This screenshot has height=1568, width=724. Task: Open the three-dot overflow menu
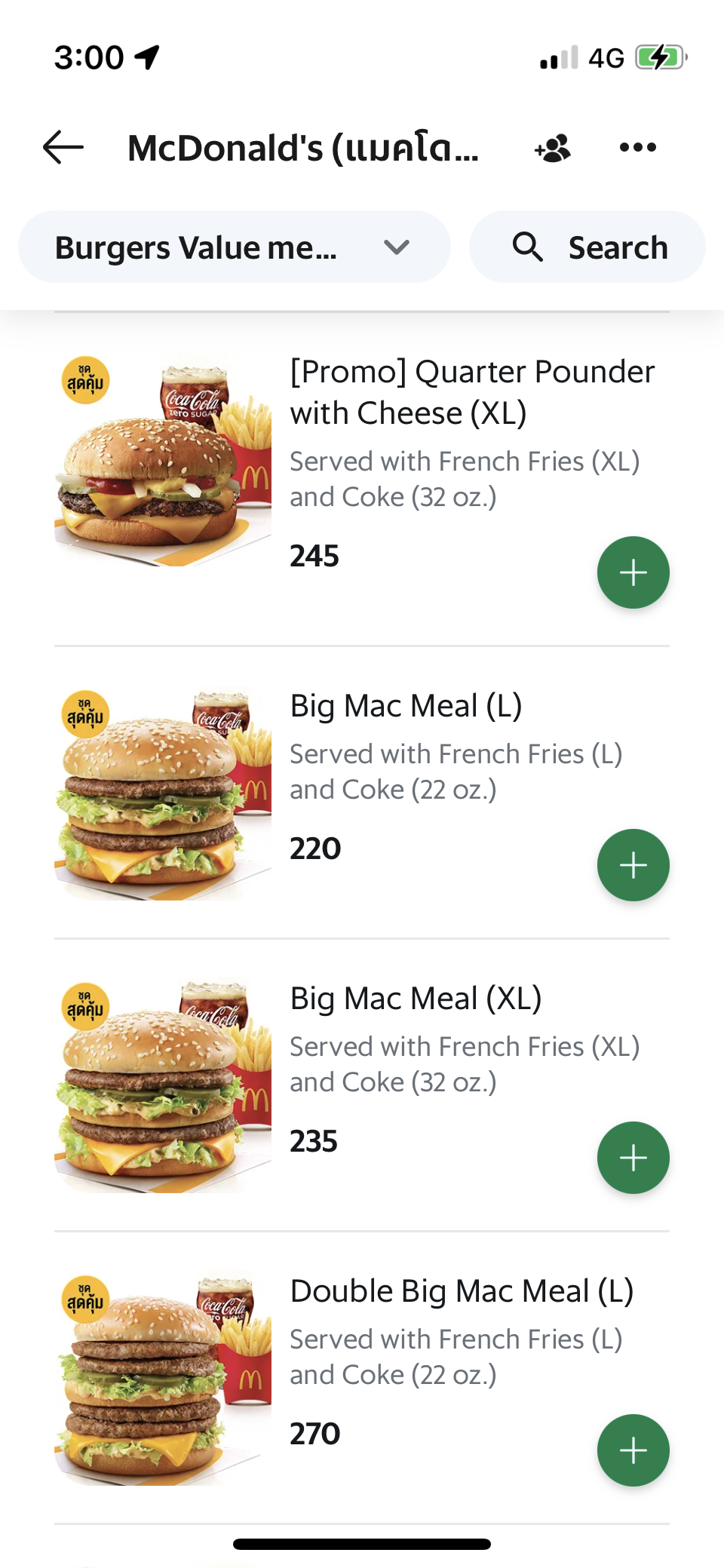[637, 147]
